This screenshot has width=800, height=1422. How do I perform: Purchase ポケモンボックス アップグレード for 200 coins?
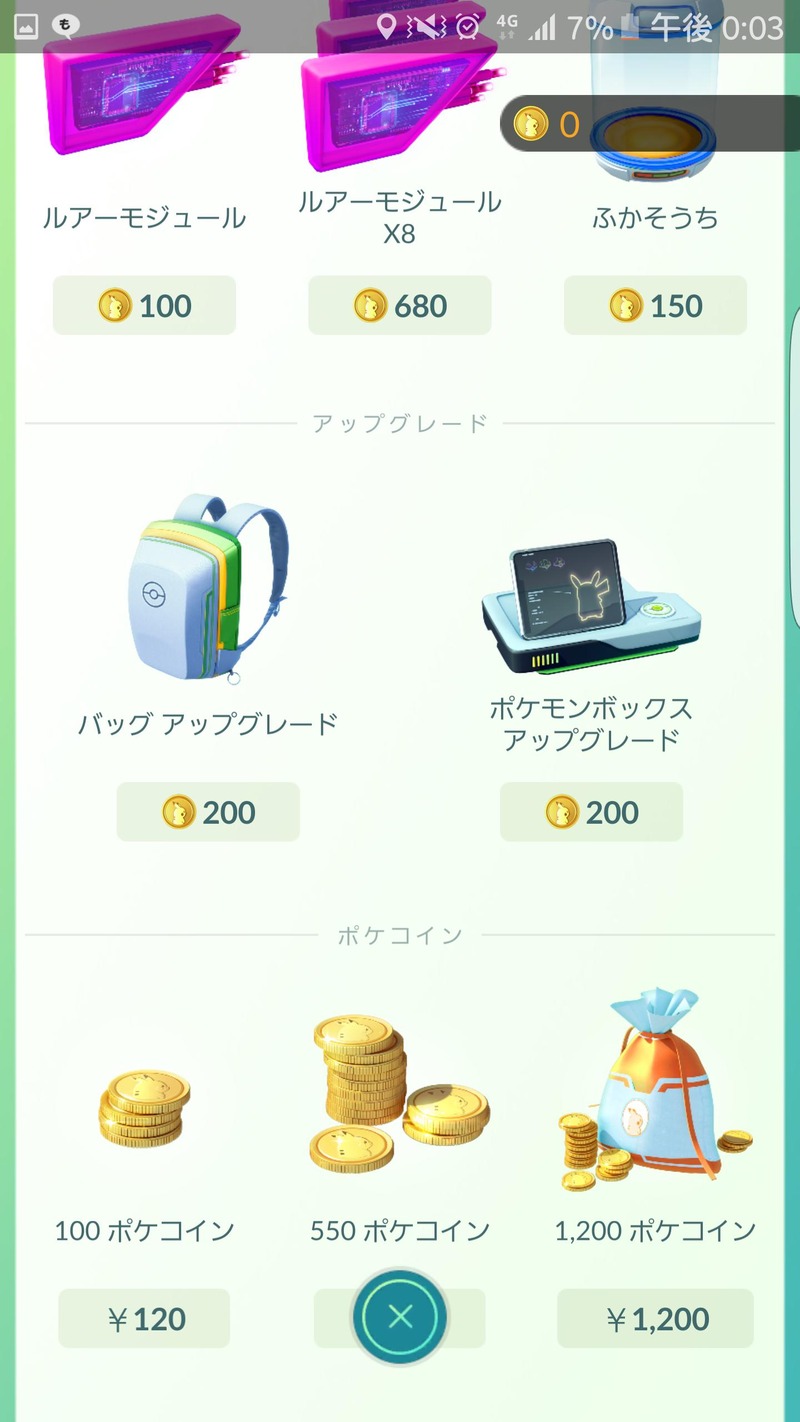coord(591,811)
